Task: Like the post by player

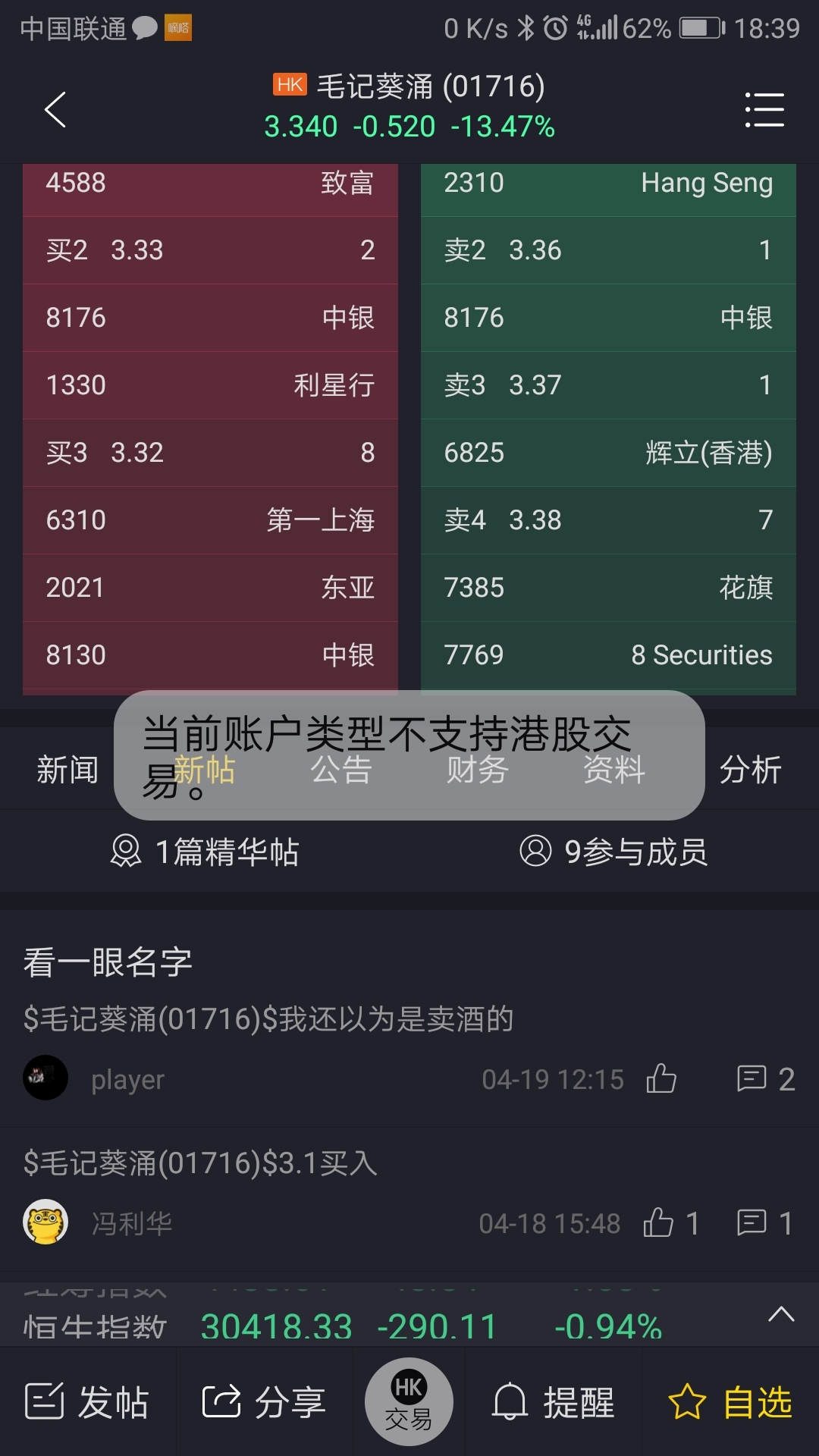Action: coord(661,1078)
